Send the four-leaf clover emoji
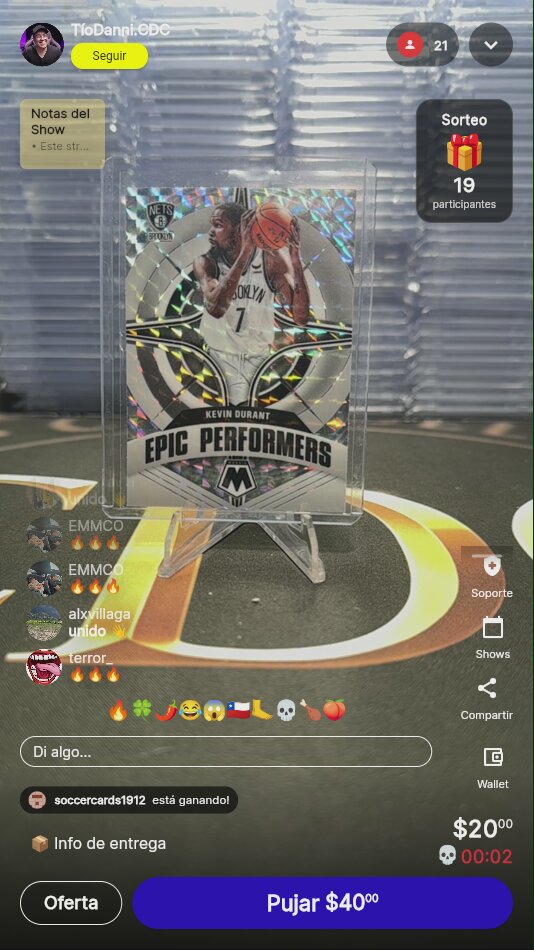534x950 pixels. point(142,709)
